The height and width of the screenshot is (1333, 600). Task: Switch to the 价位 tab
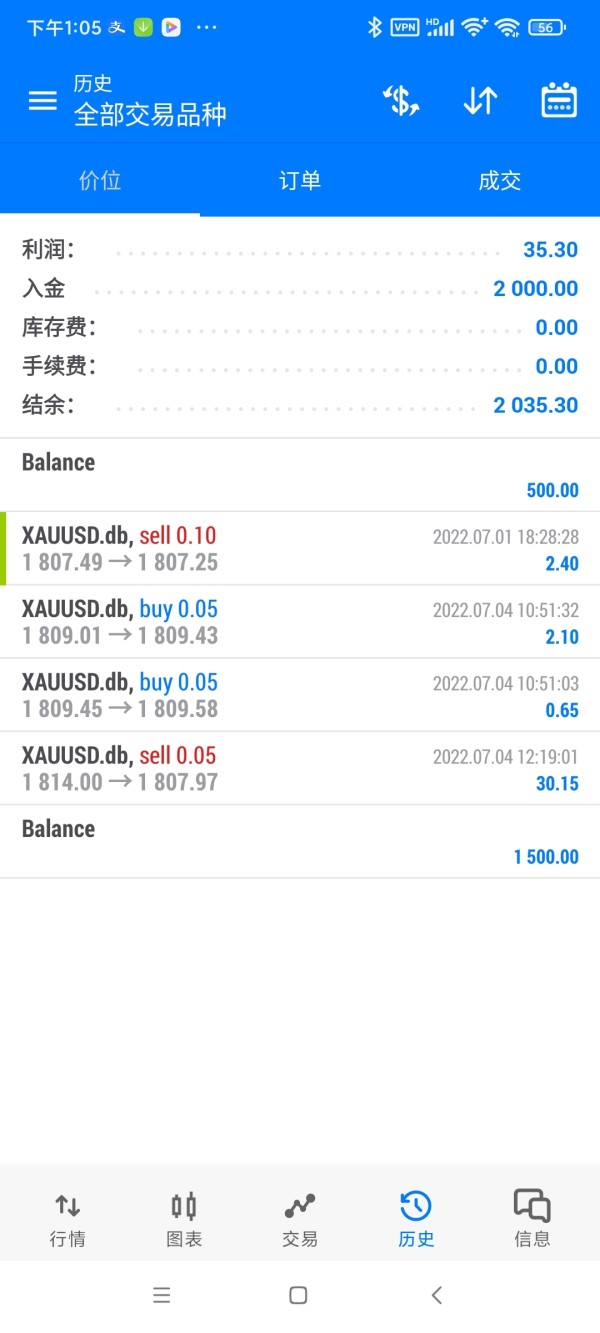[x=100, y=180]
